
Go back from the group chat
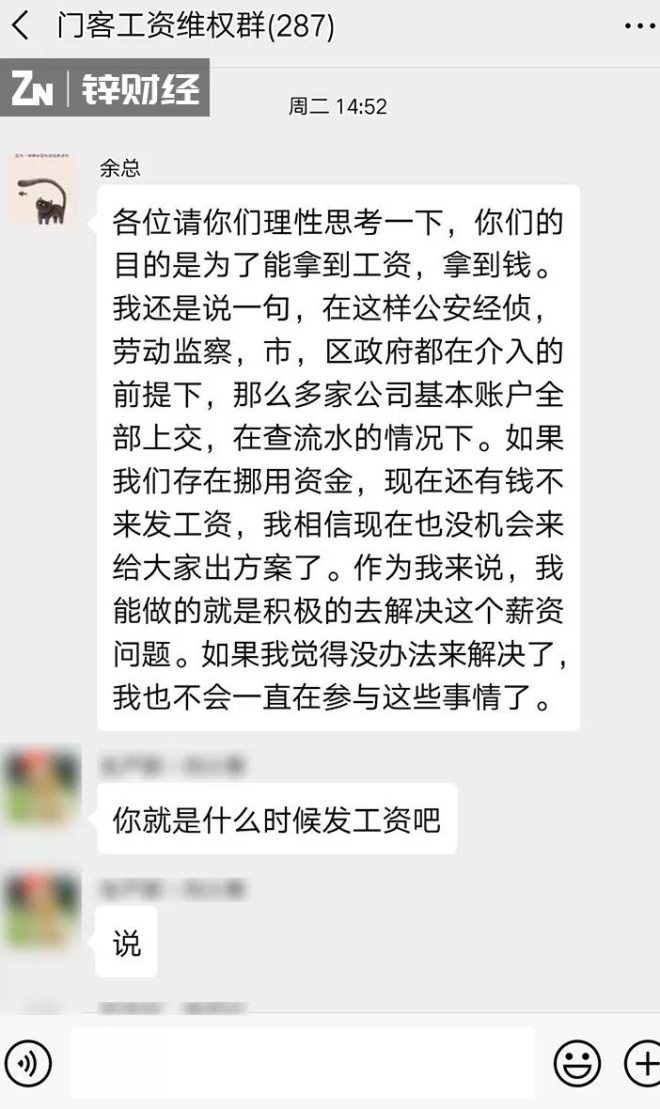tap(20, 27)
